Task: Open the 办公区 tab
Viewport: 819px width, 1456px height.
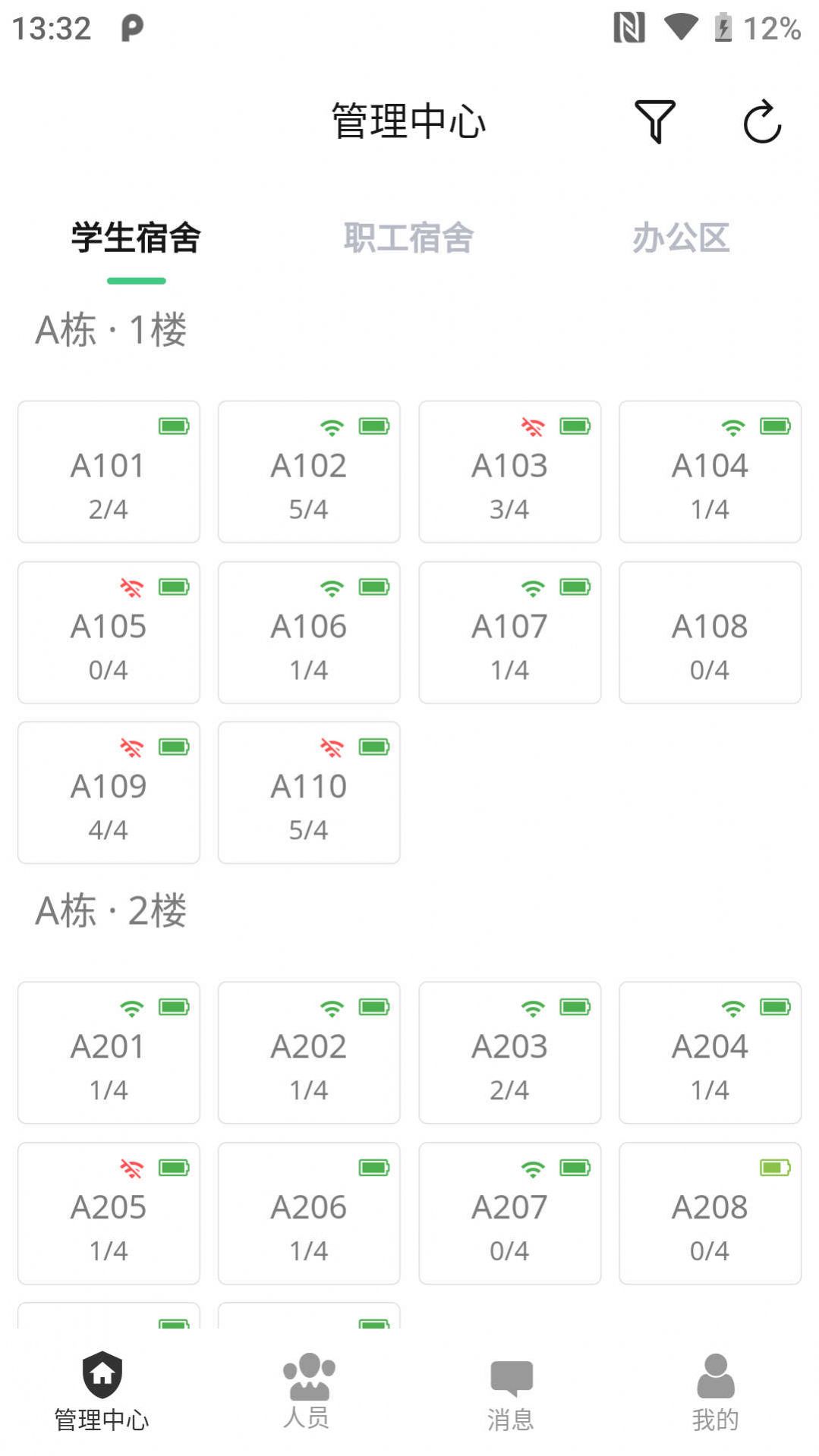Action: 681,237
